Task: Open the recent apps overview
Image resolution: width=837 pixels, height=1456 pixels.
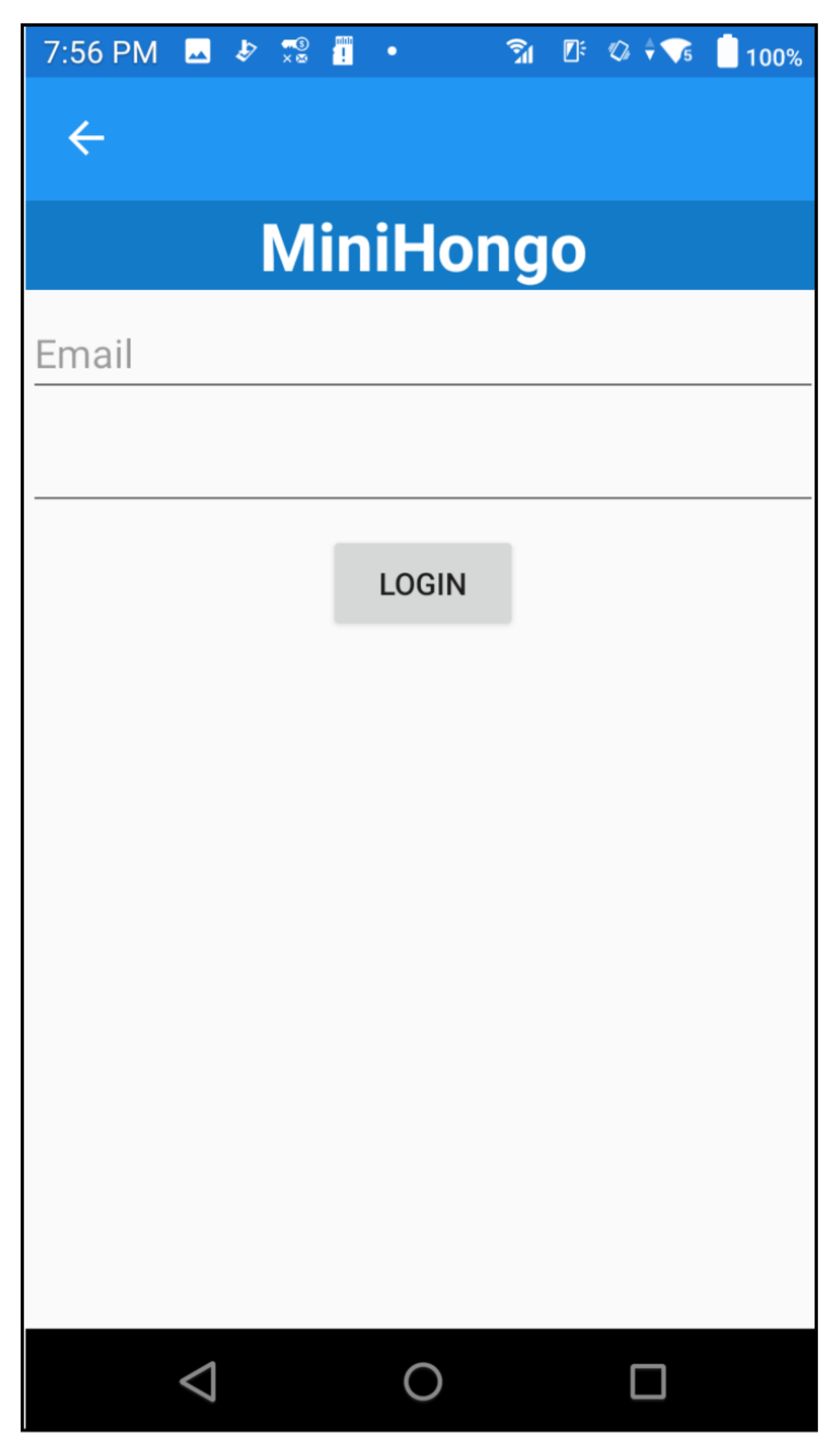Action: click(647, 1381)
